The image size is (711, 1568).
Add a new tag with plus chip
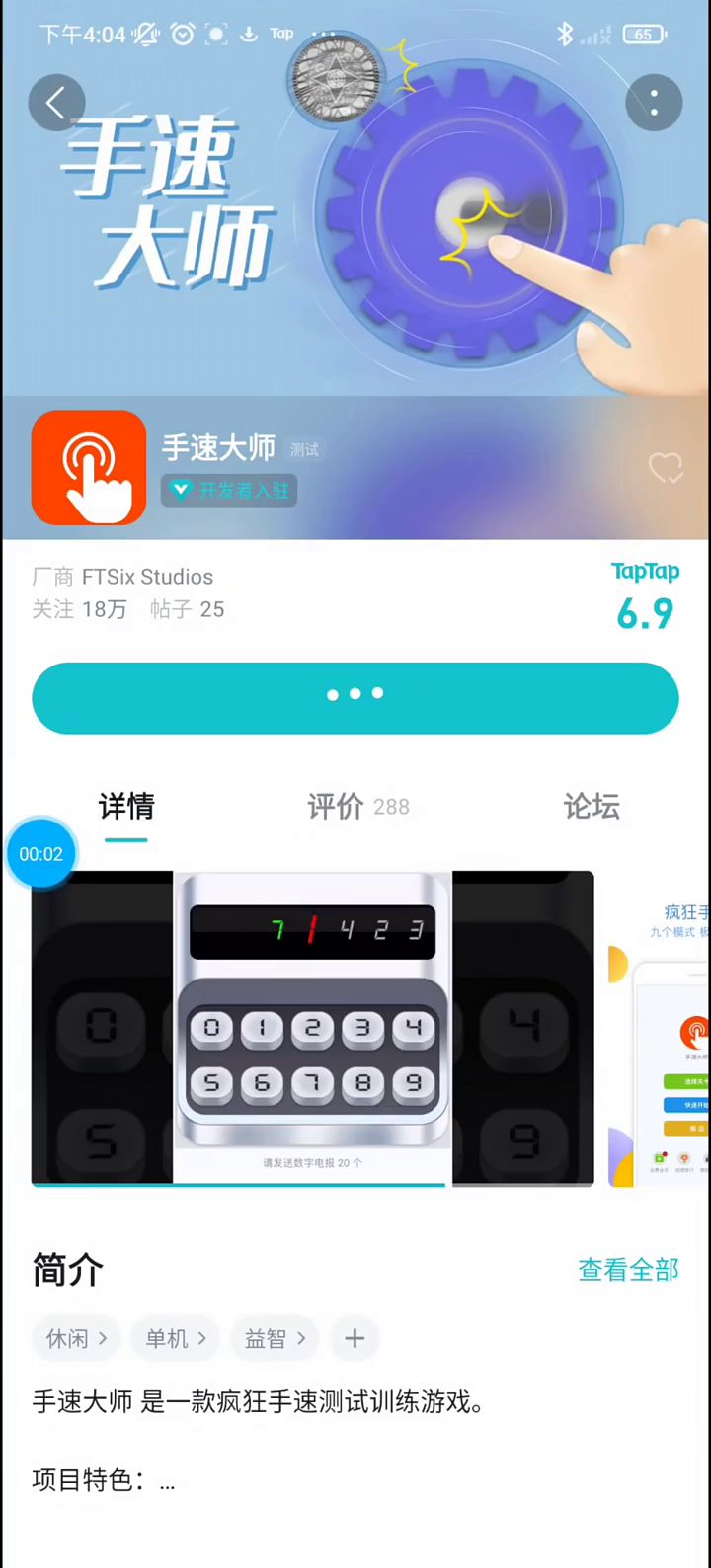click(x=355, y=1339)
